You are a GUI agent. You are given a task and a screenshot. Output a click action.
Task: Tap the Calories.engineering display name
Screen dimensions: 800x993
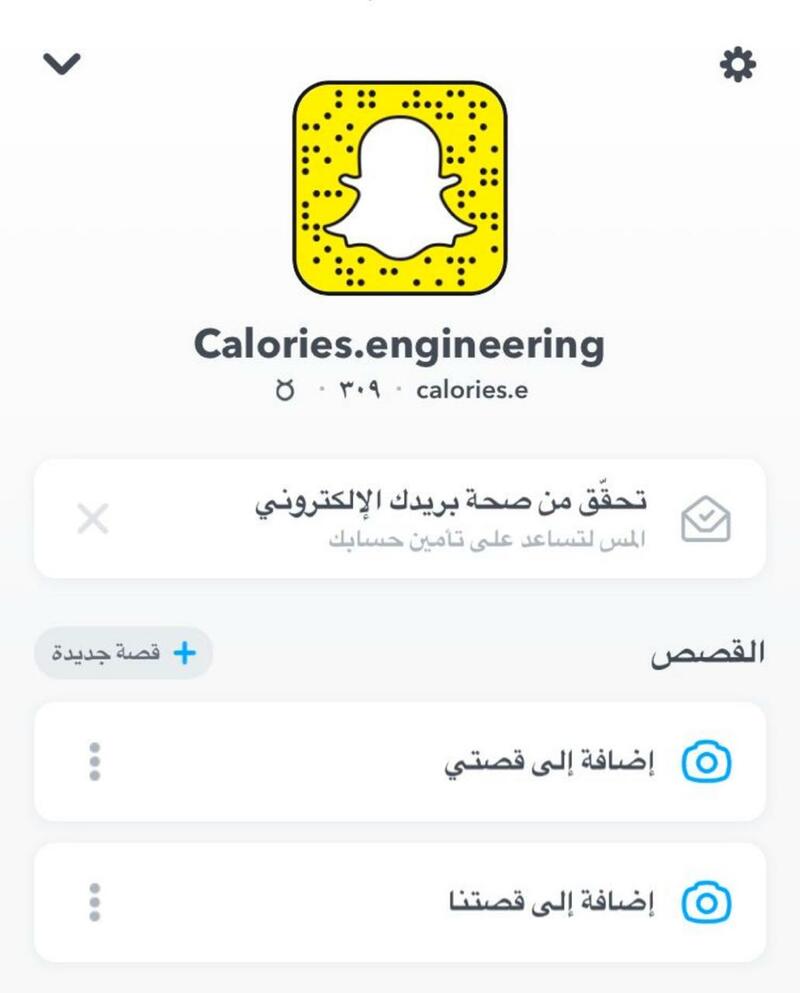click(399, 344)
